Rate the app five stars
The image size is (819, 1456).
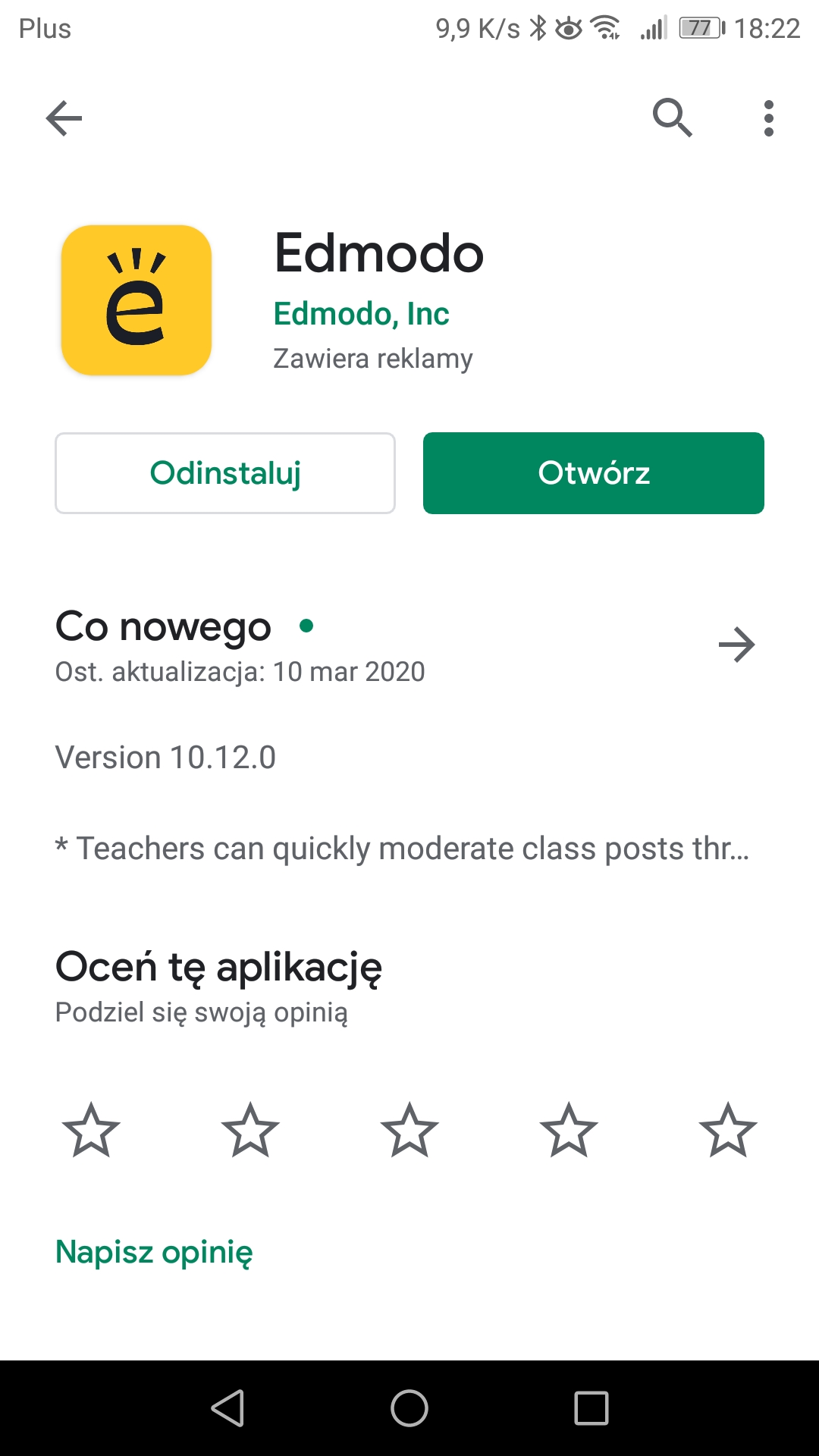pos(728,1130)
